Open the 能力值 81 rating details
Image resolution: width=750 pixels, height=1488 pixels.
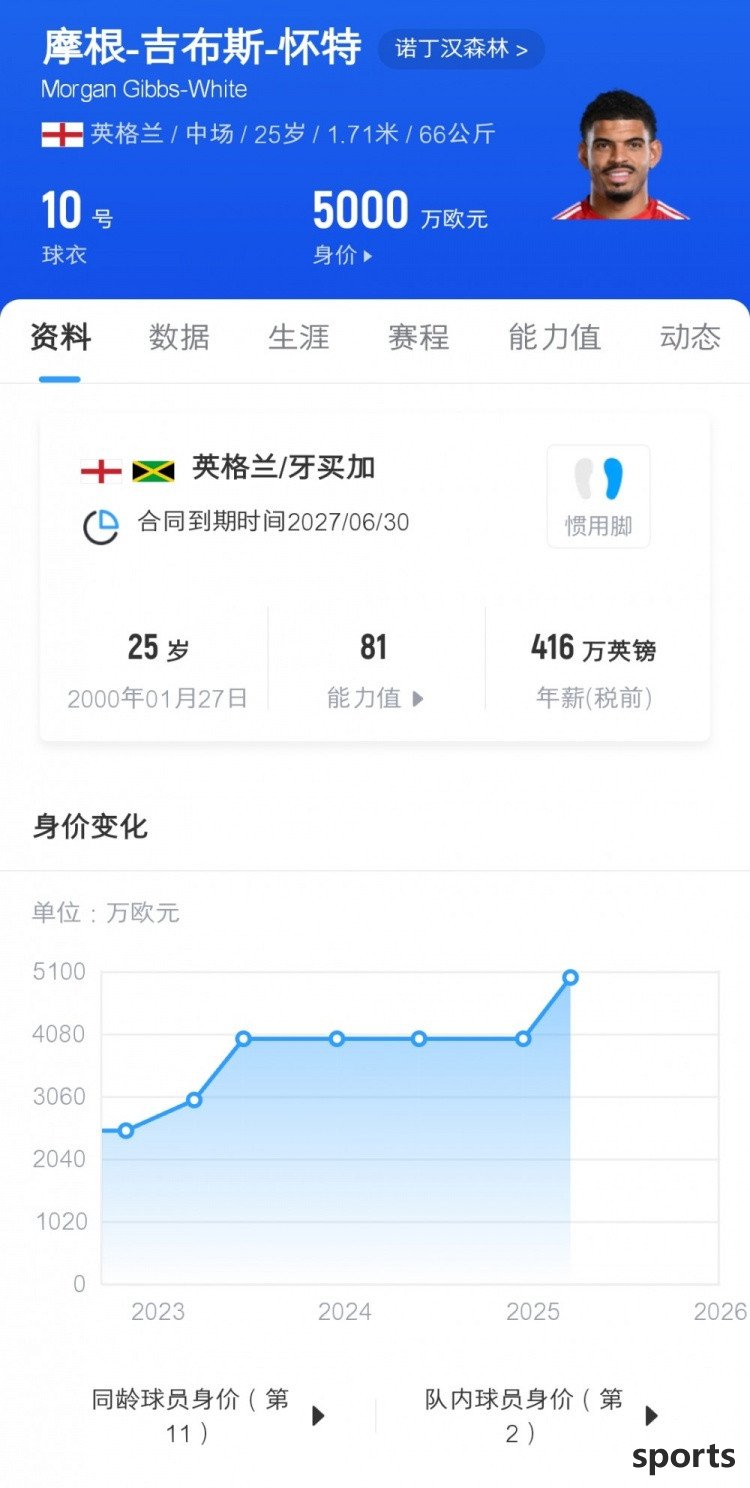click(375, 670)
